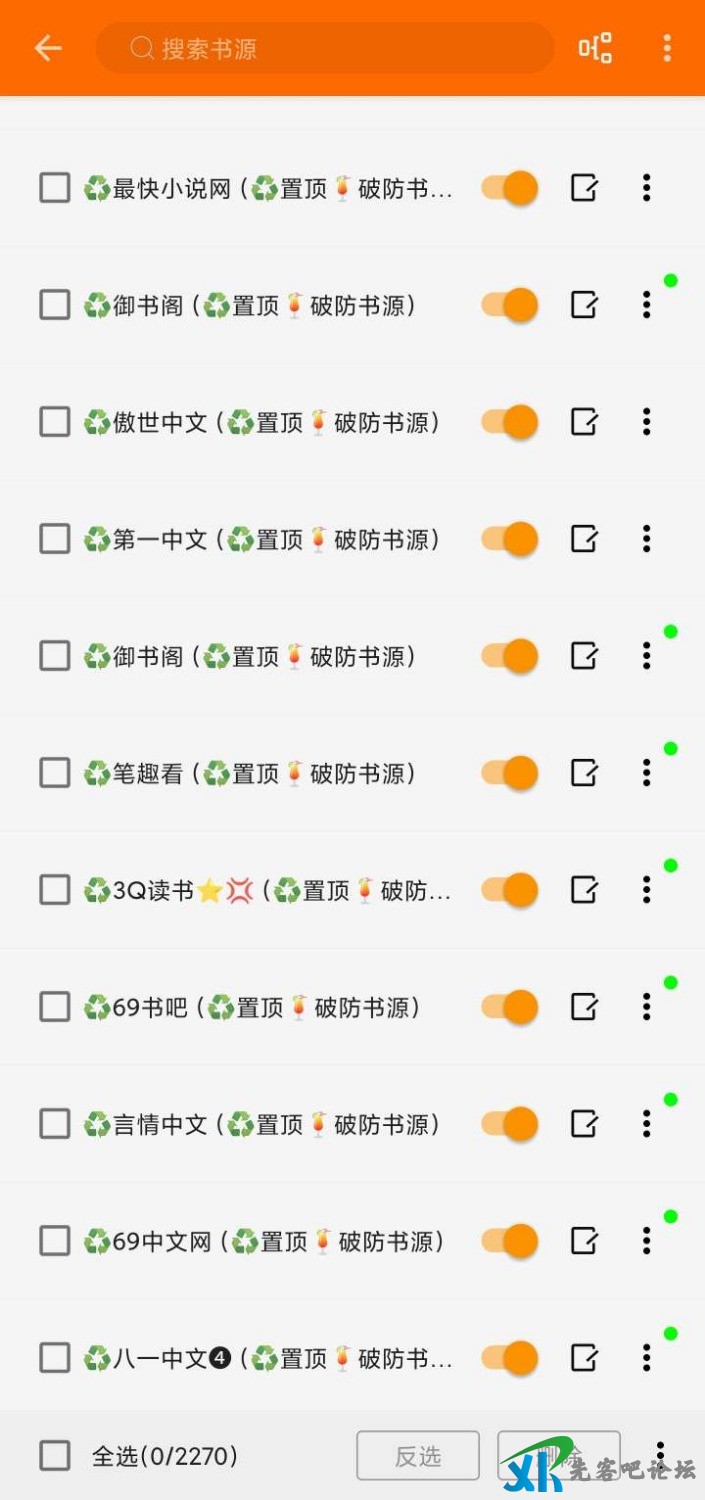Edit the 言情中文 source entry
This screenshot has height=1500, width=705.
(x=584, y=1124)
